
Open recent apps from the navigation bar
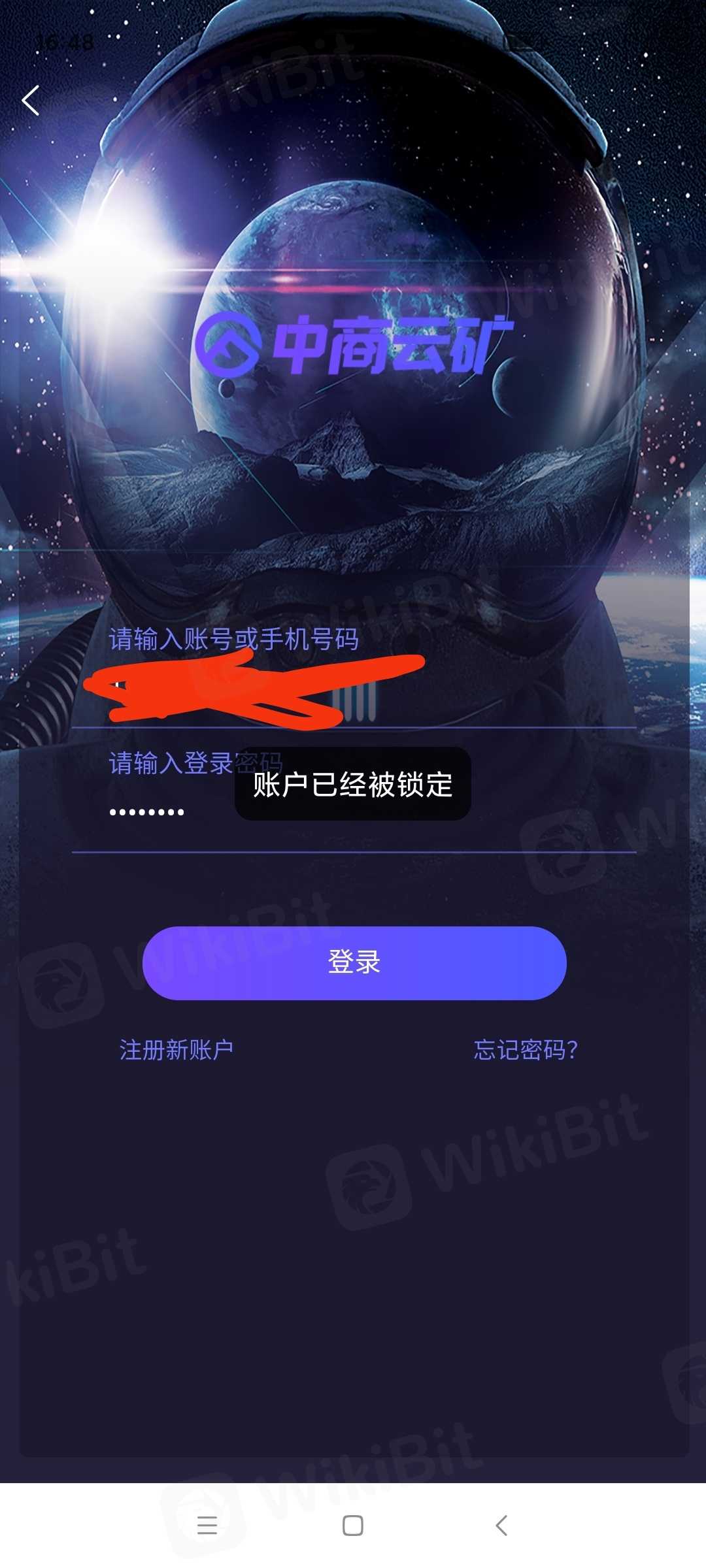click(207, 1526)
